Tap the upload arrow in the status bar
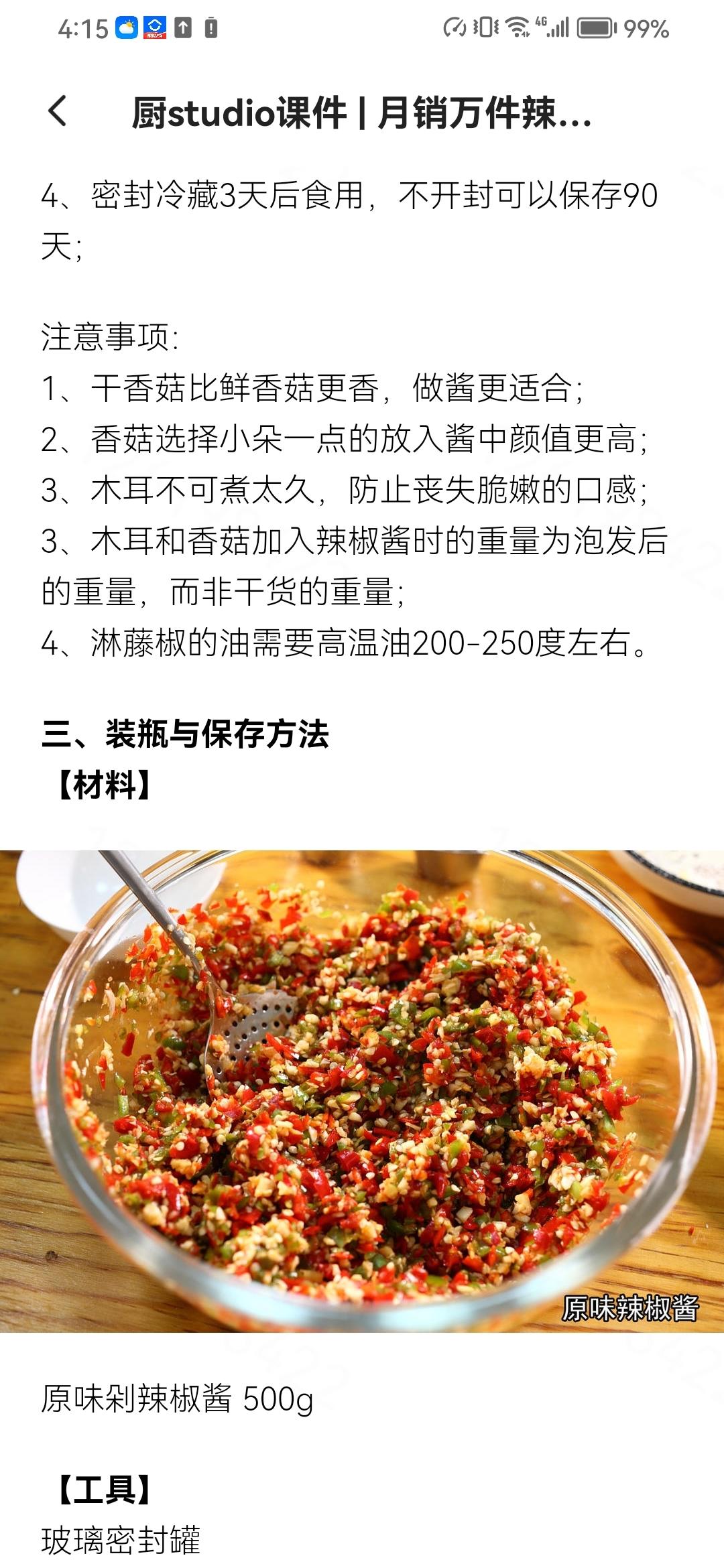 click(x=184, y=28)
